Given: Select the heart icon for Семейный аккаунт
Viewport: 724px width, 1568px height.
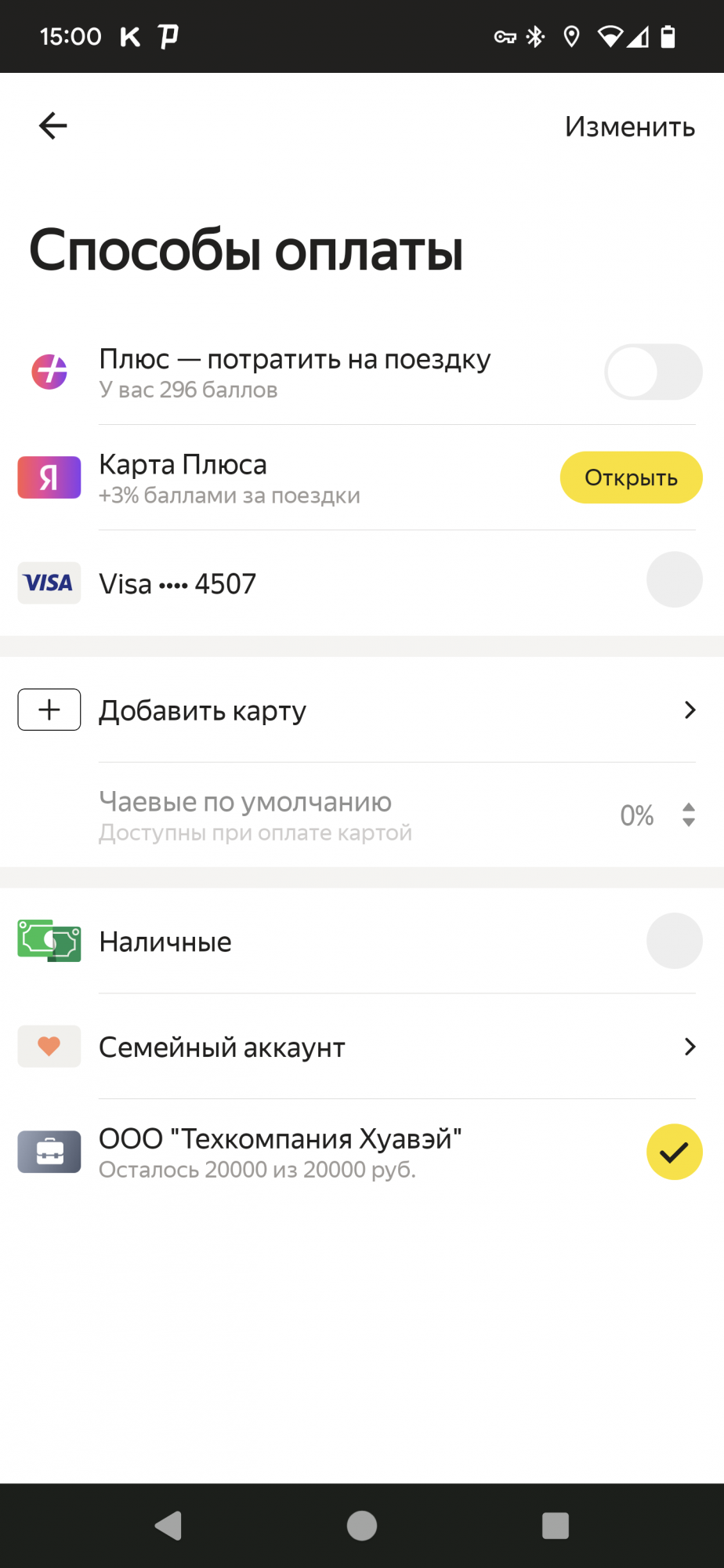Looking at the screenshot, I should (x=49, y=1046).
